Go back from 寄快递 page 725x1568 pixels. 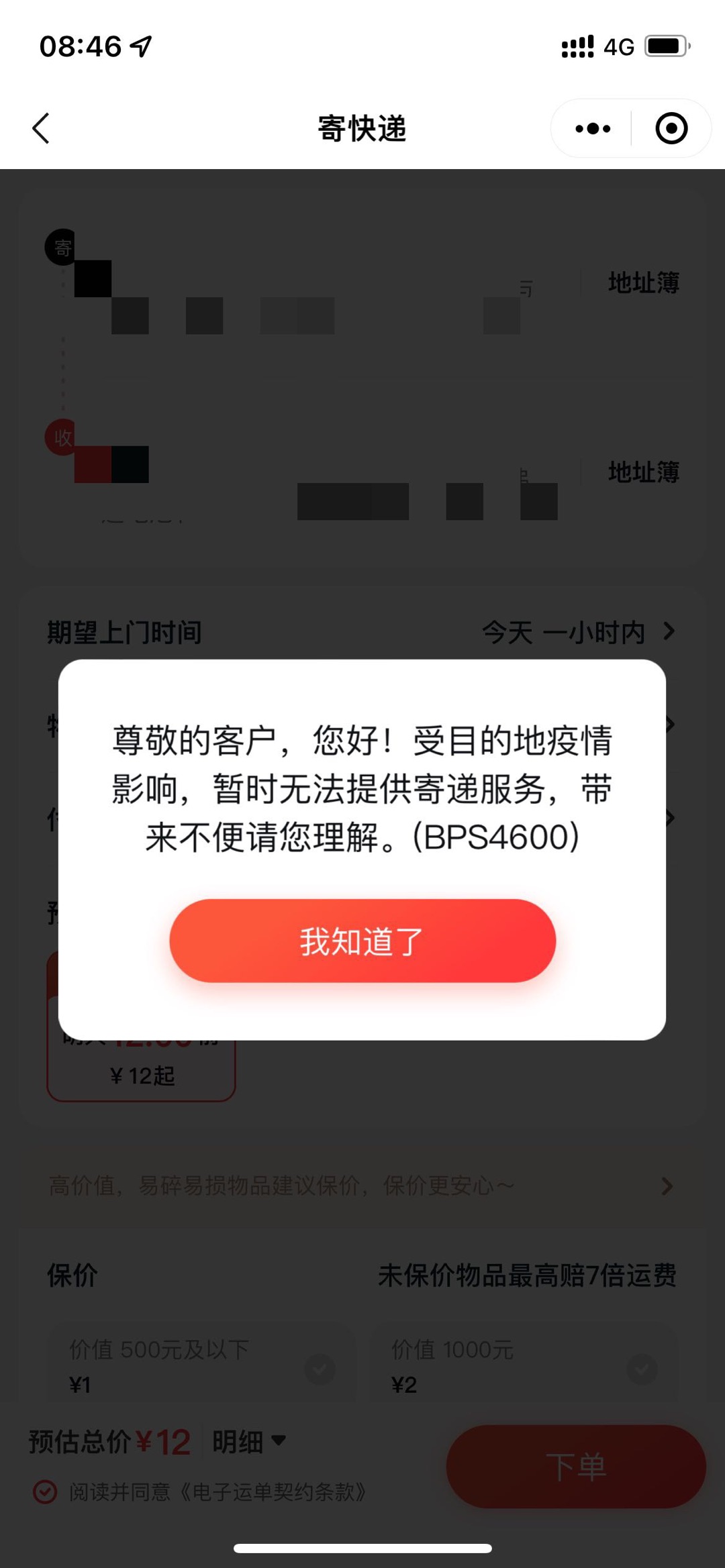click(x=42, y=128)
